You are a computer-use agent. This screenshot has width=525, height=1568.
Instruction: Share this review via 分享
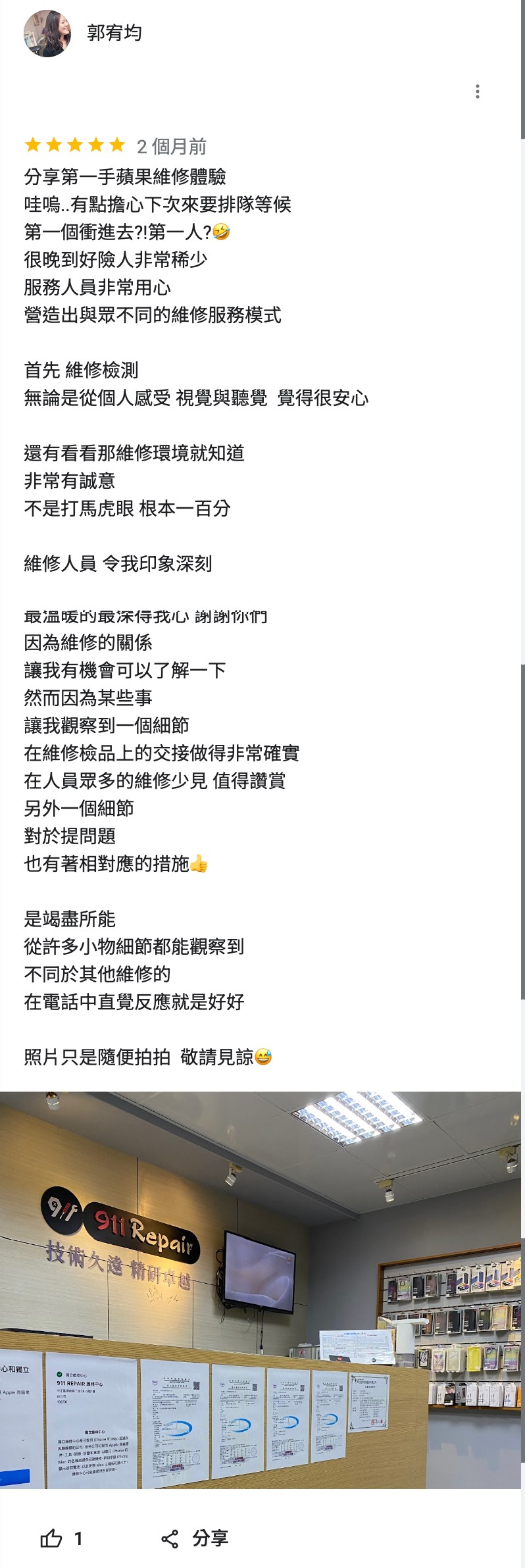195,1538
